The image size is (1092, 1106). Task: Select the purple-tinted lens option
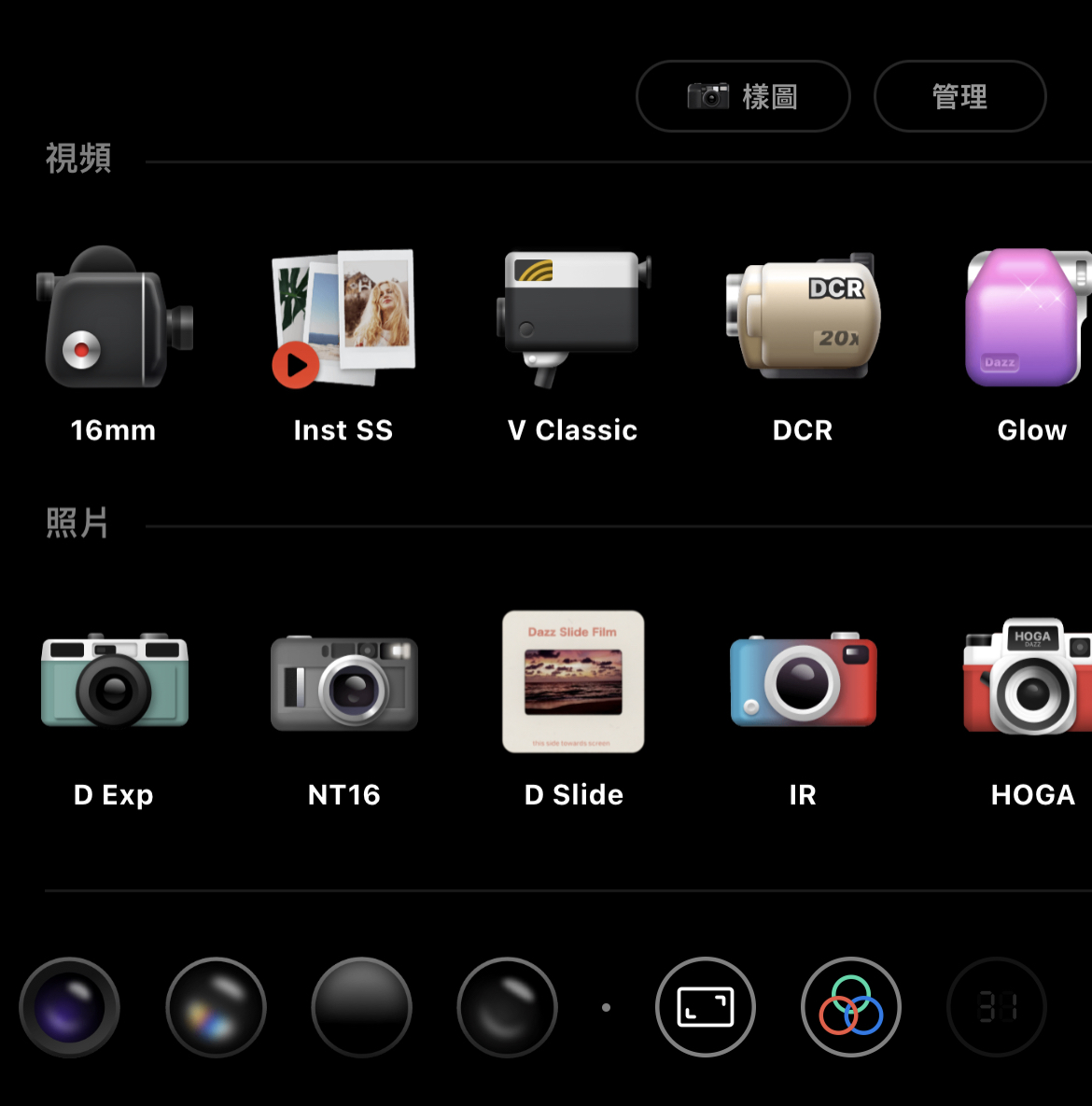tap(70, 1008)
